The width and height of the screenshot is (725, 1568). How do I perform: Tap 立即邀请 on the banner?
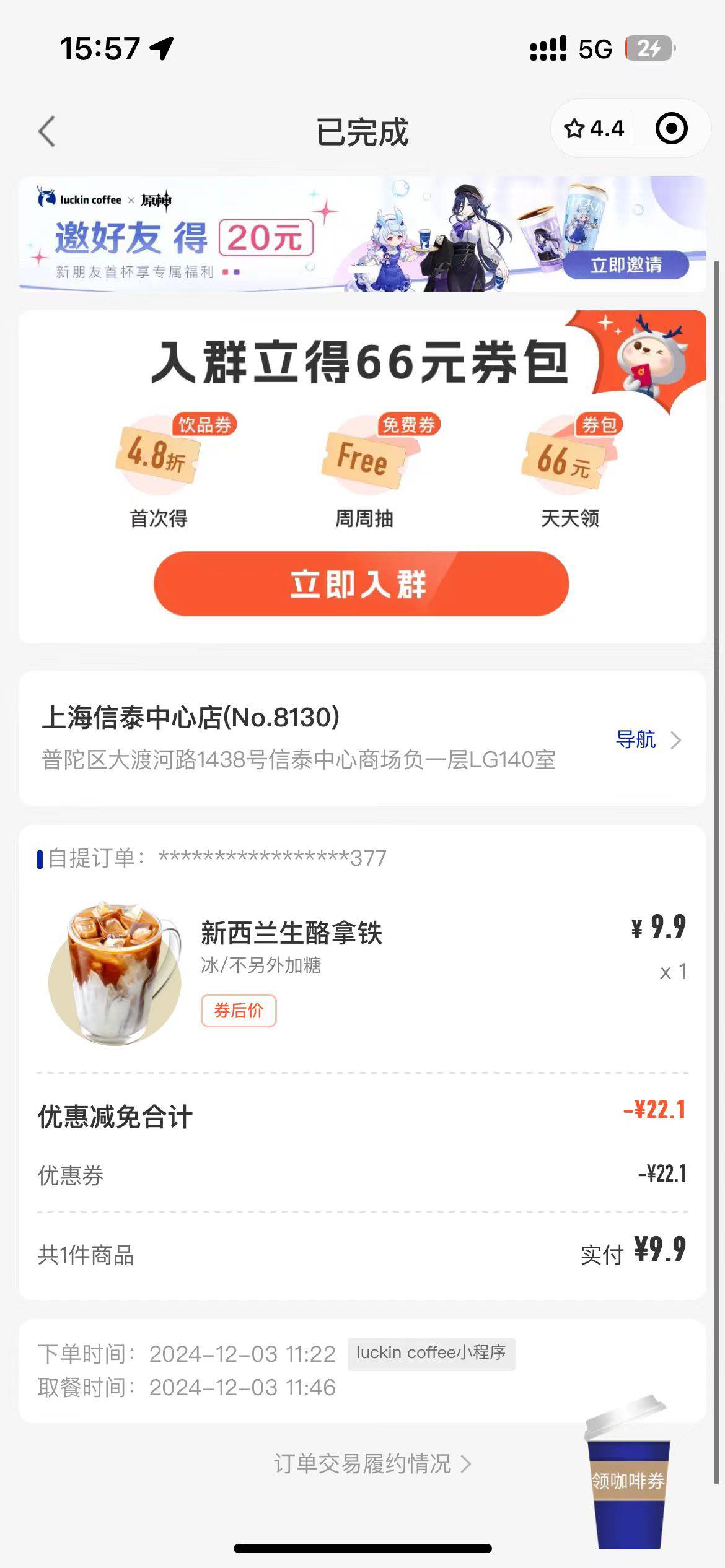tap(626, 265)
